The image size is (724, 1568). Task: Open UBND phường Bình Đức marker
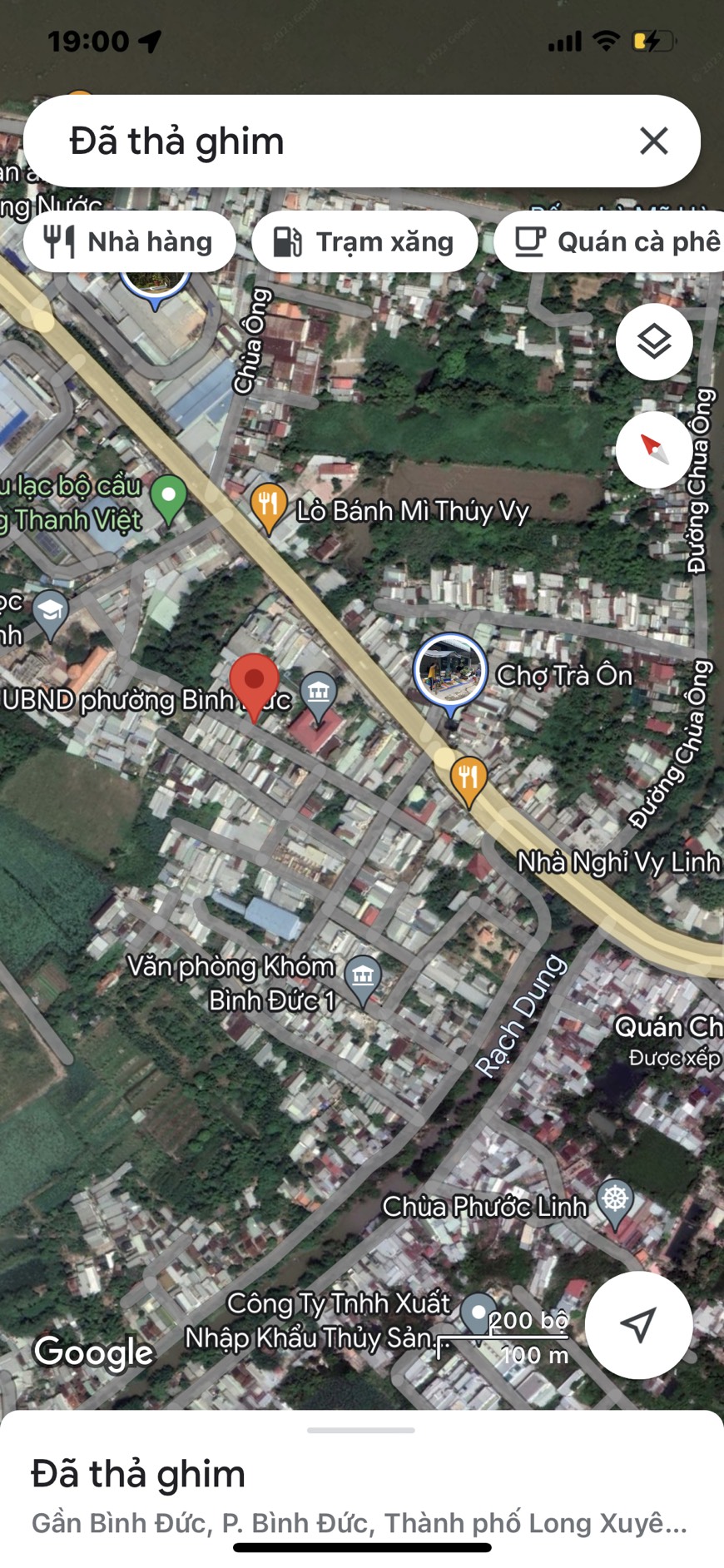[319, 692]
